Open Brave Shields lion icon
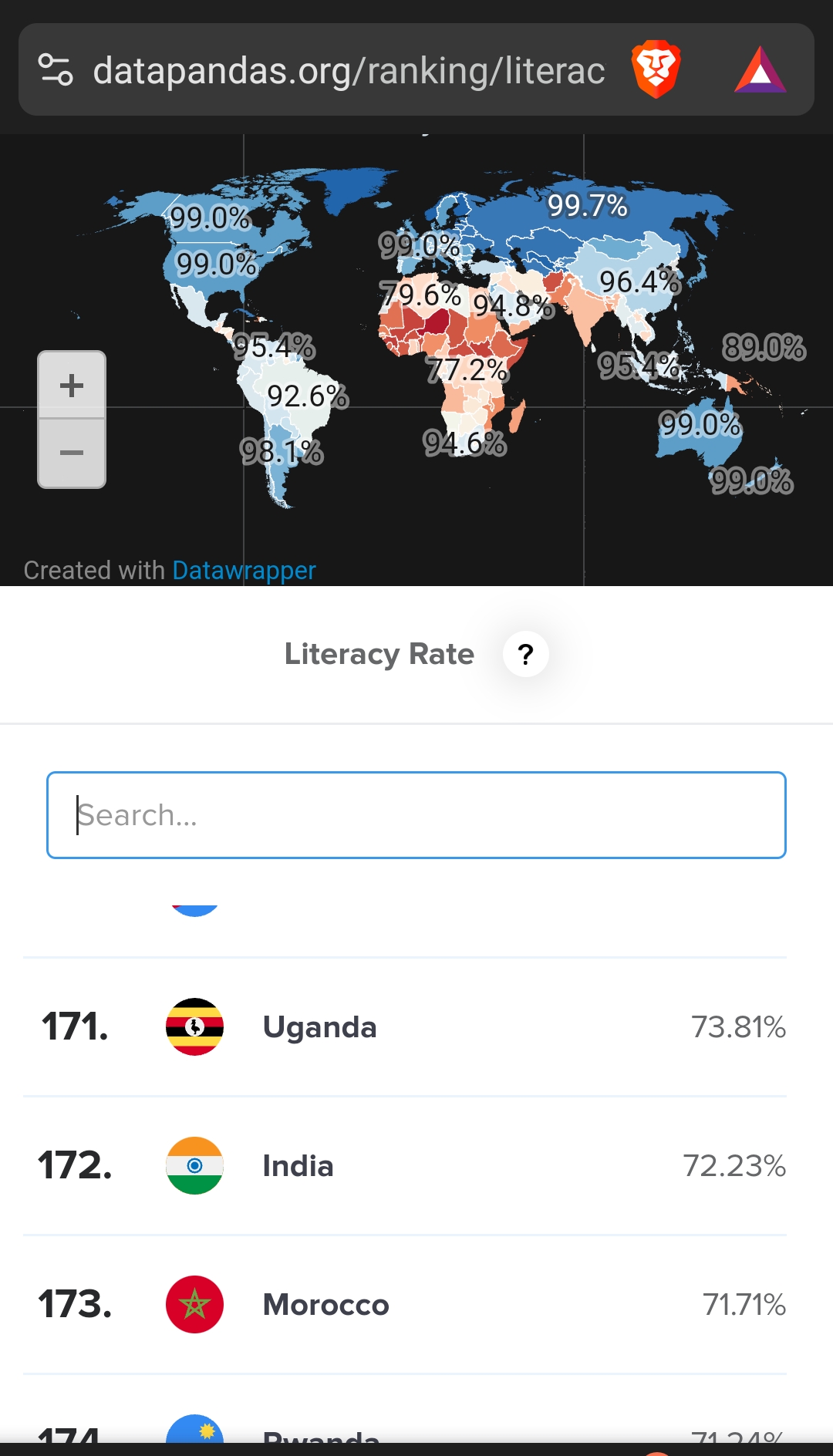 (x=656, y=69)
